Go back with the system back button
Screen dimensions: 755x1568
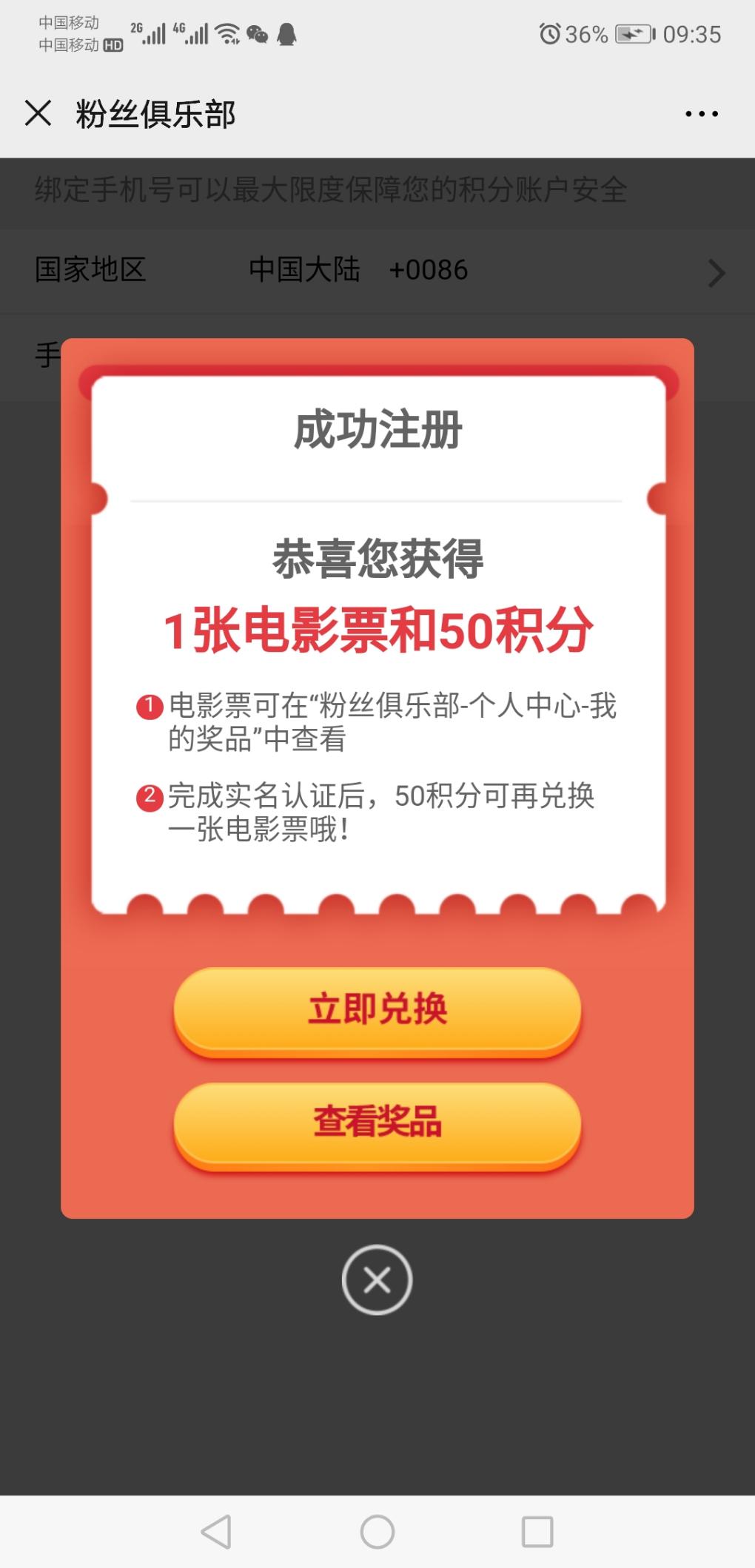tap(216, 1531)
